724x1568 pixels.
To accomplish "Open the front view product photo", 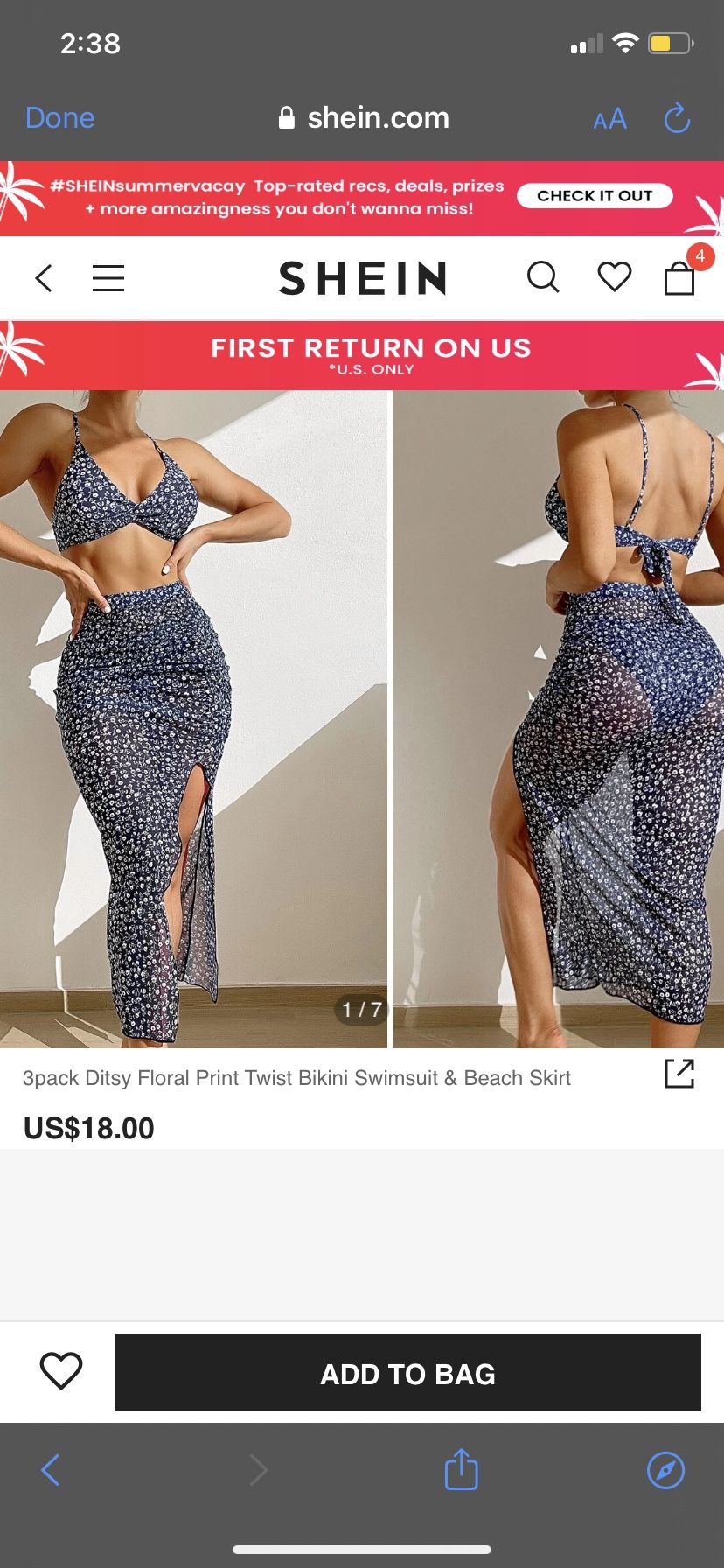I will point(192,717).
